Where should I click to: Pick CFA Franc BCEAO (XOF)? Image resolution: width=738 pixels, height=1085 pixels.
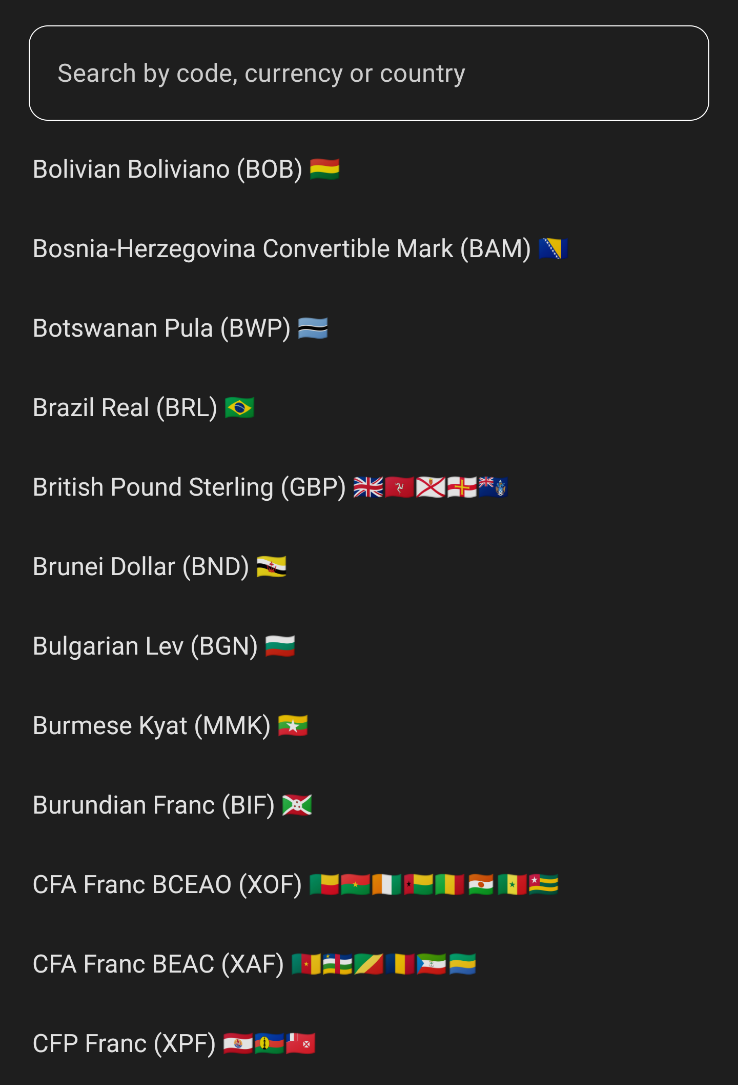(x=295, y=885)
